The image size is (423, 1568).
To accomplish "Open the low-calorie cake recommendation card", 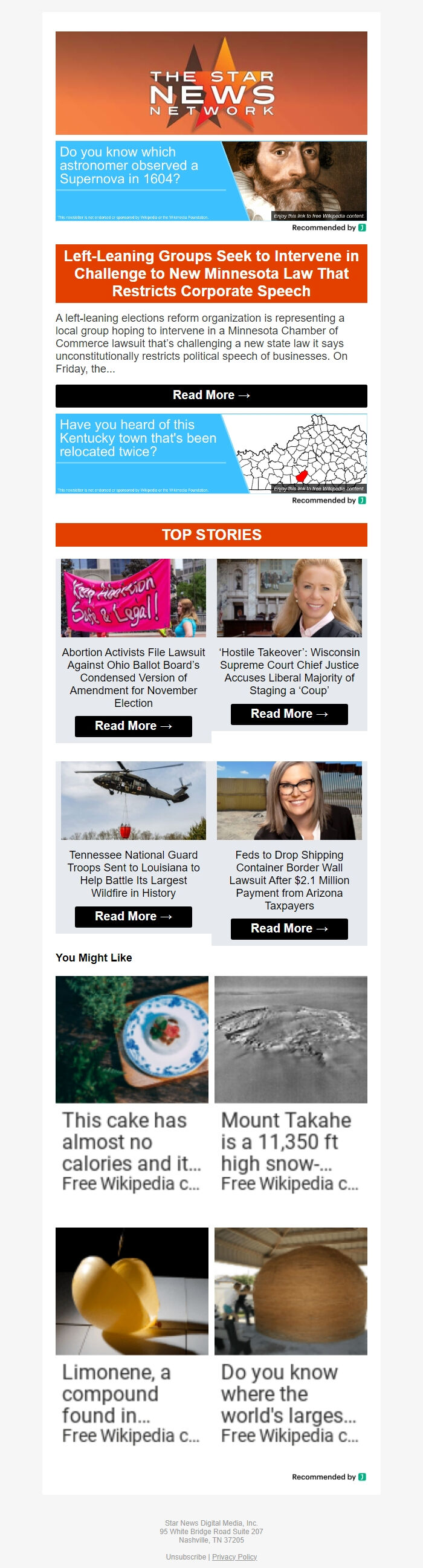I will tap(132, 1084).
